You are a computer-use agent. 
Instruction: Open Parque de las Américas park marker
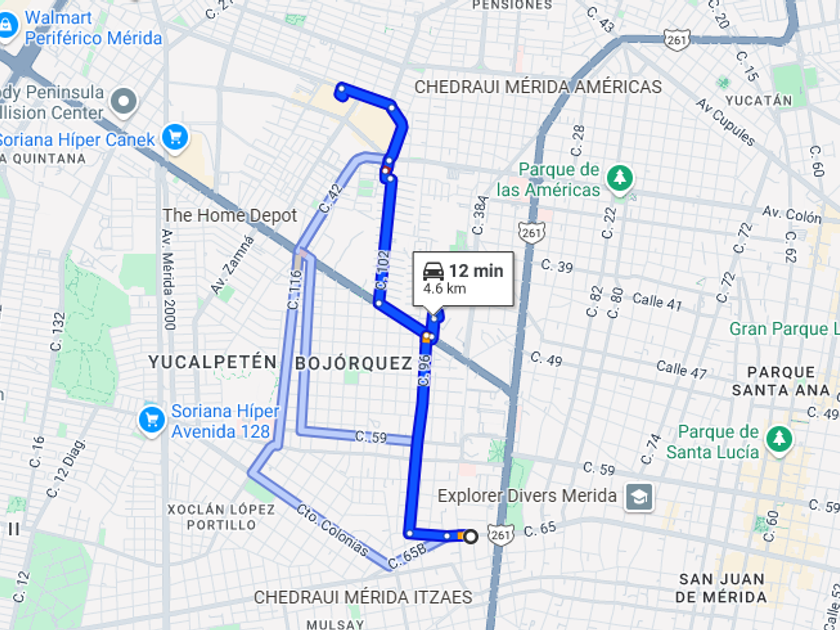click(621, 179)
